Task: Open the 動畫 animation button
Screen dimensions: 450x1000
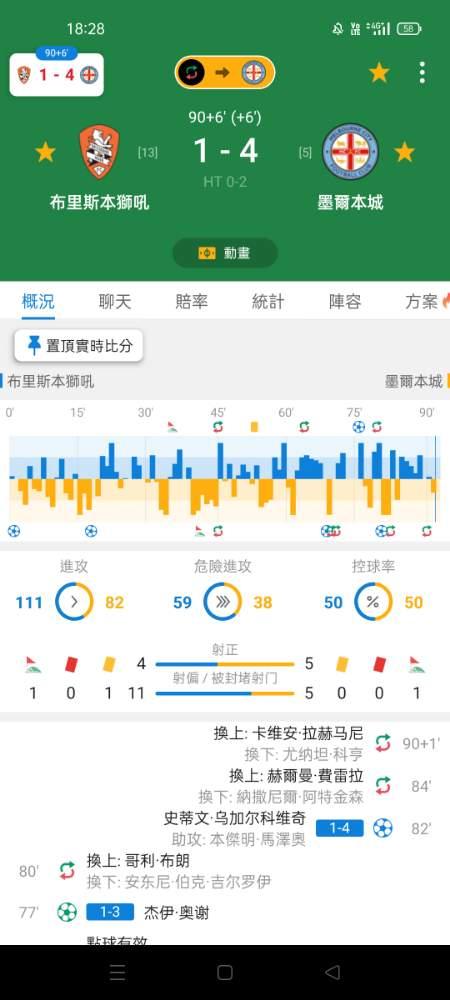Action: tap(225, 253)
